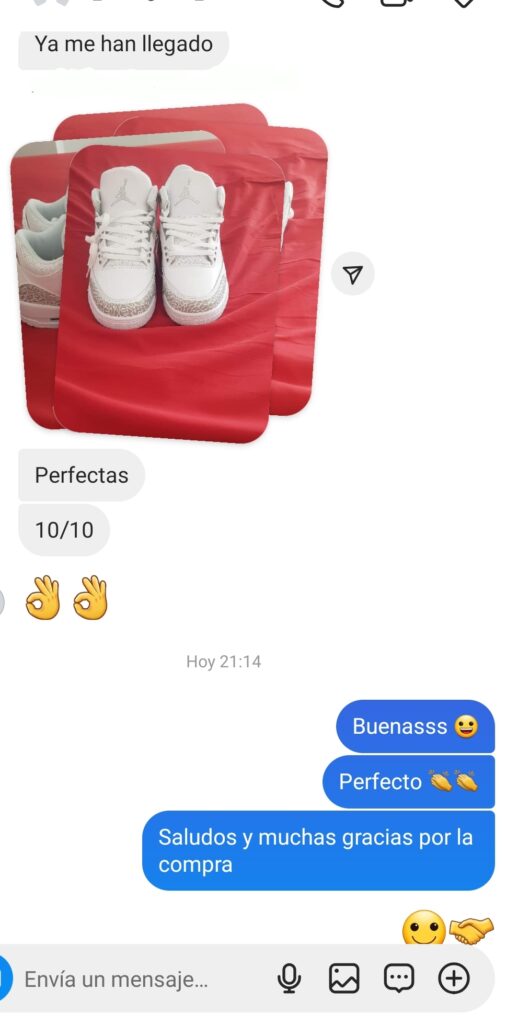Open the shared sneaker photos
506x1024 pixels.
tap(170, 273)
